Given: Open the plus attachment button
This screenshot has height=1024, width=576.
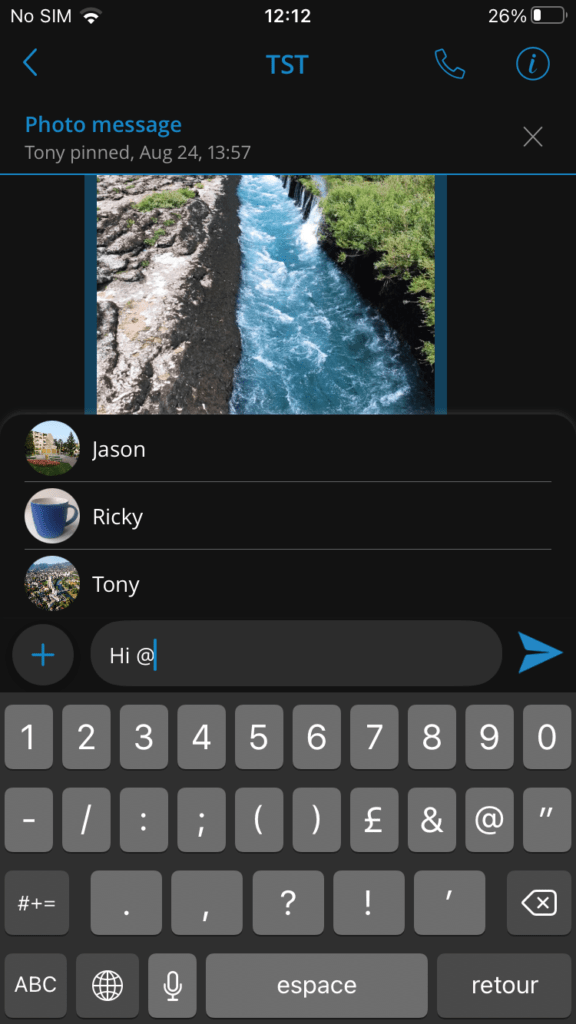Looking at the screenshot, I should click(x=43, y=654).
